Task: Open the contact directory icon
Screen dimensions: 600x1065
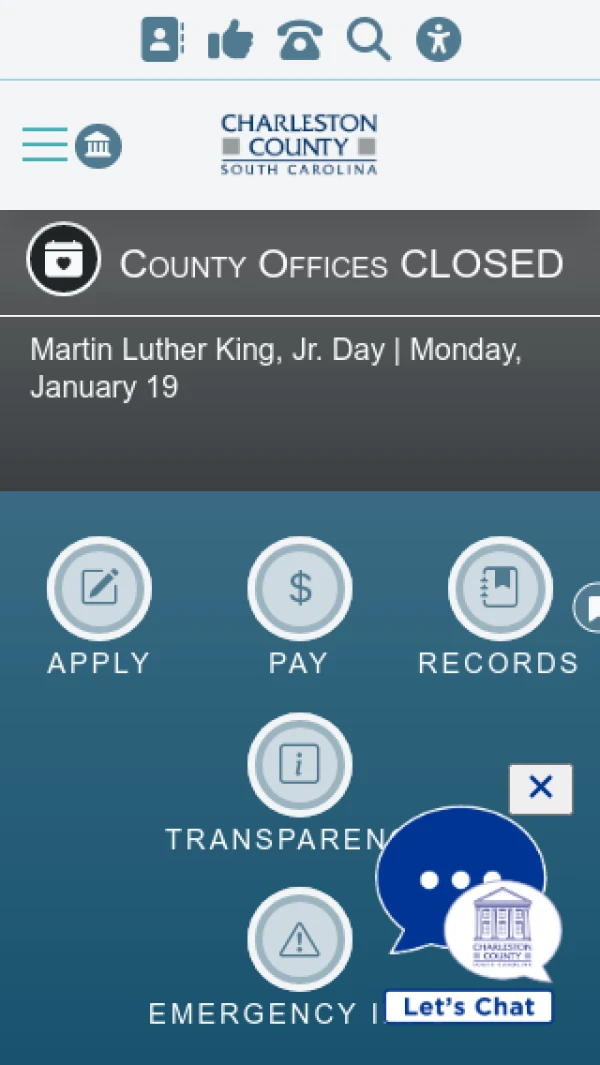Action: point(163,40)
